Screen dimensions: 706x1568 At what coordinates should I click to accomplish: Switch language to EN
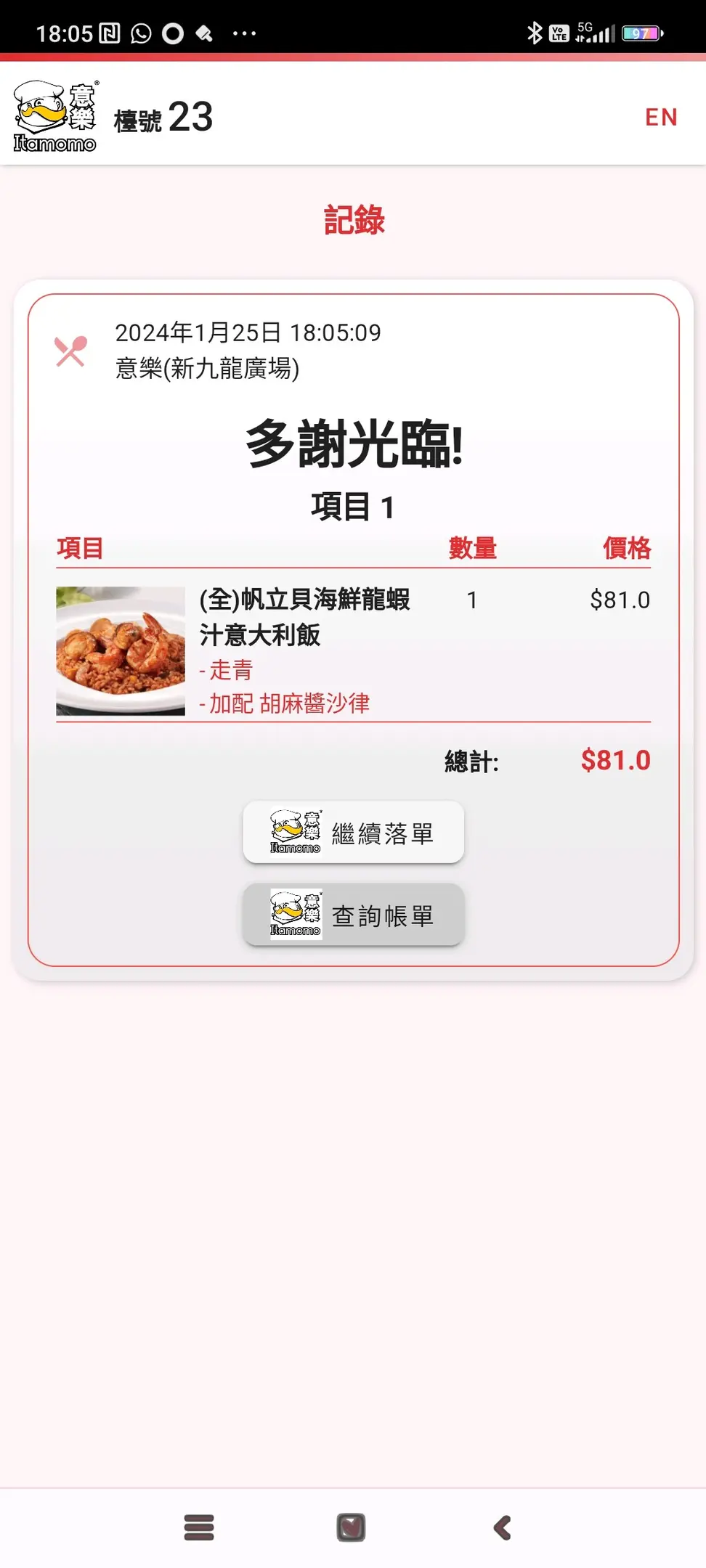point(661,117)
